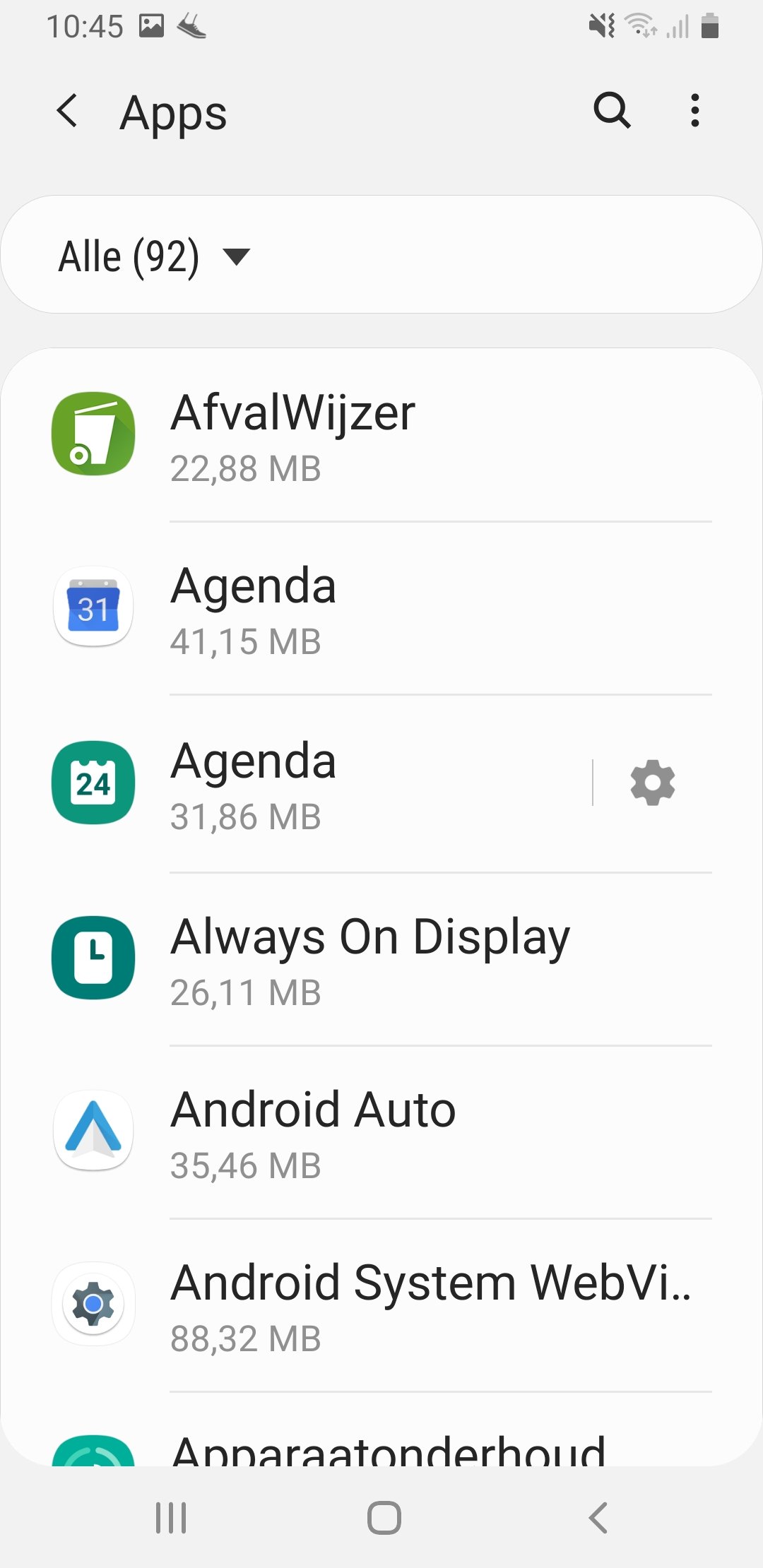Open Android System WebView app info

[381, 1305]
